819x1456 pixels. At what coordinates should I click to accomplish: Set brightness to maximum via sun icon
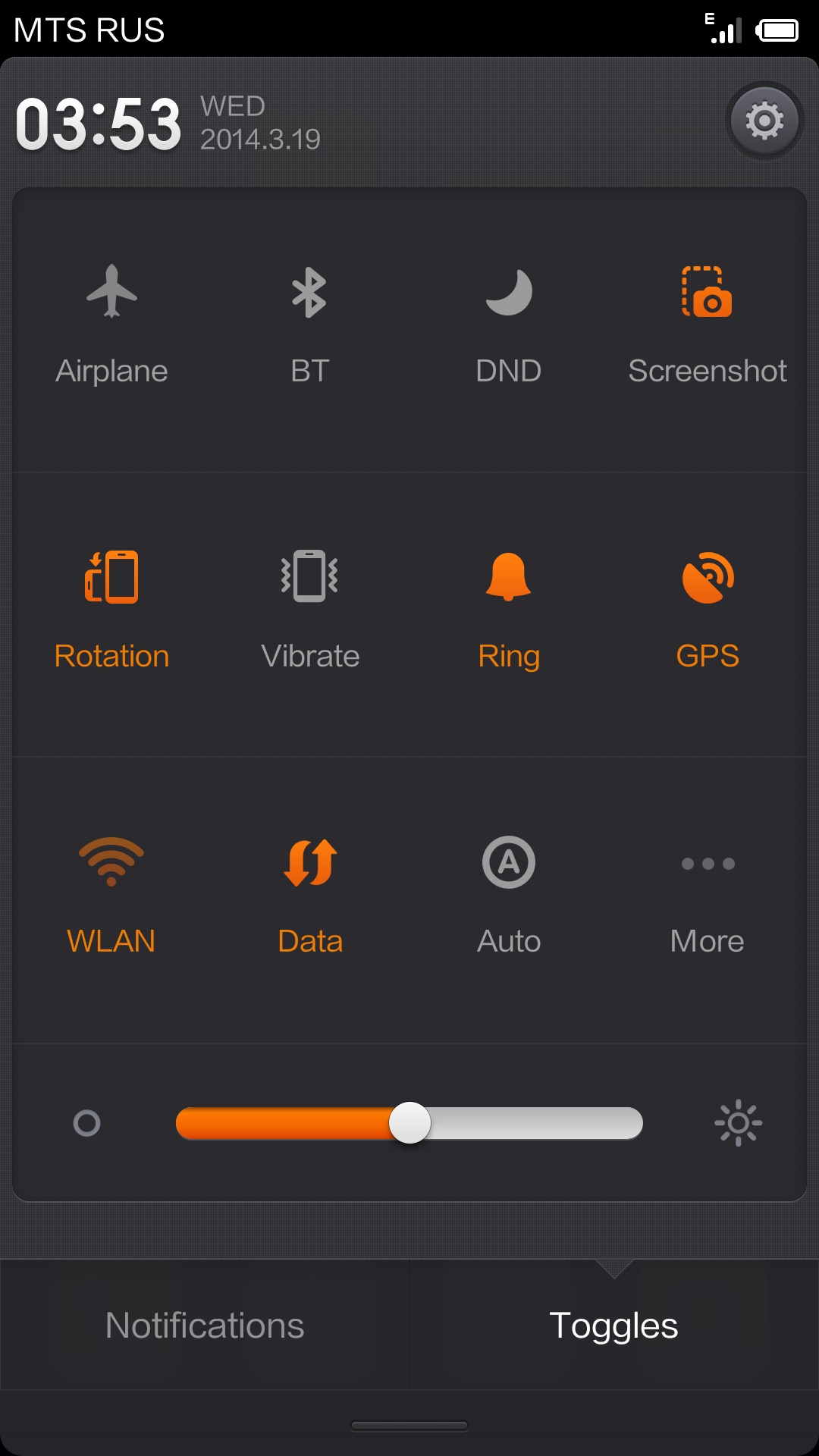tap(738, 1123)
